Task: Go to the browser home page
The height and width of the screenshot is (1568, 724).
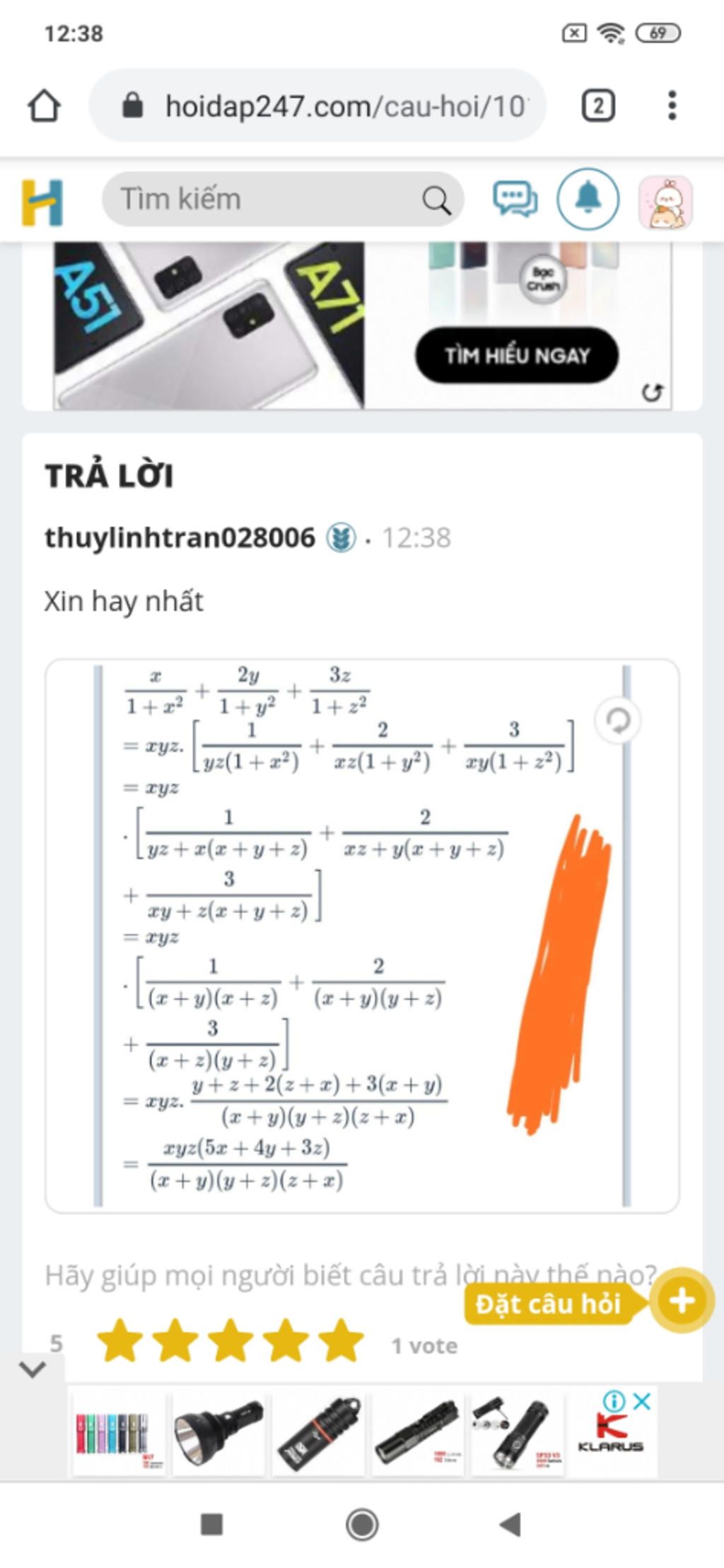Action: 44,106
